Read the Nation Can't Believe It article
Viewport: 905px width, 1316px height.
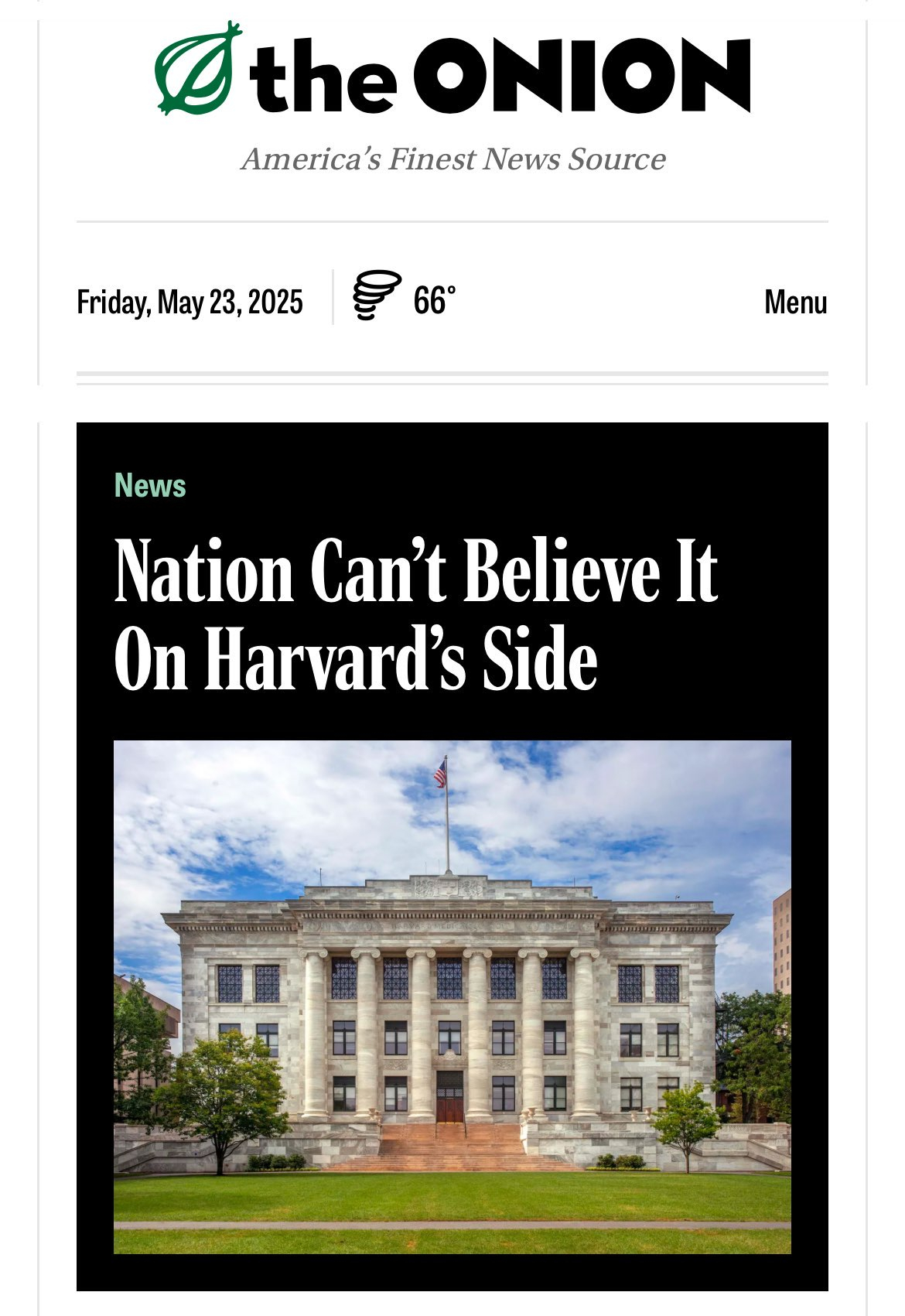416,614
